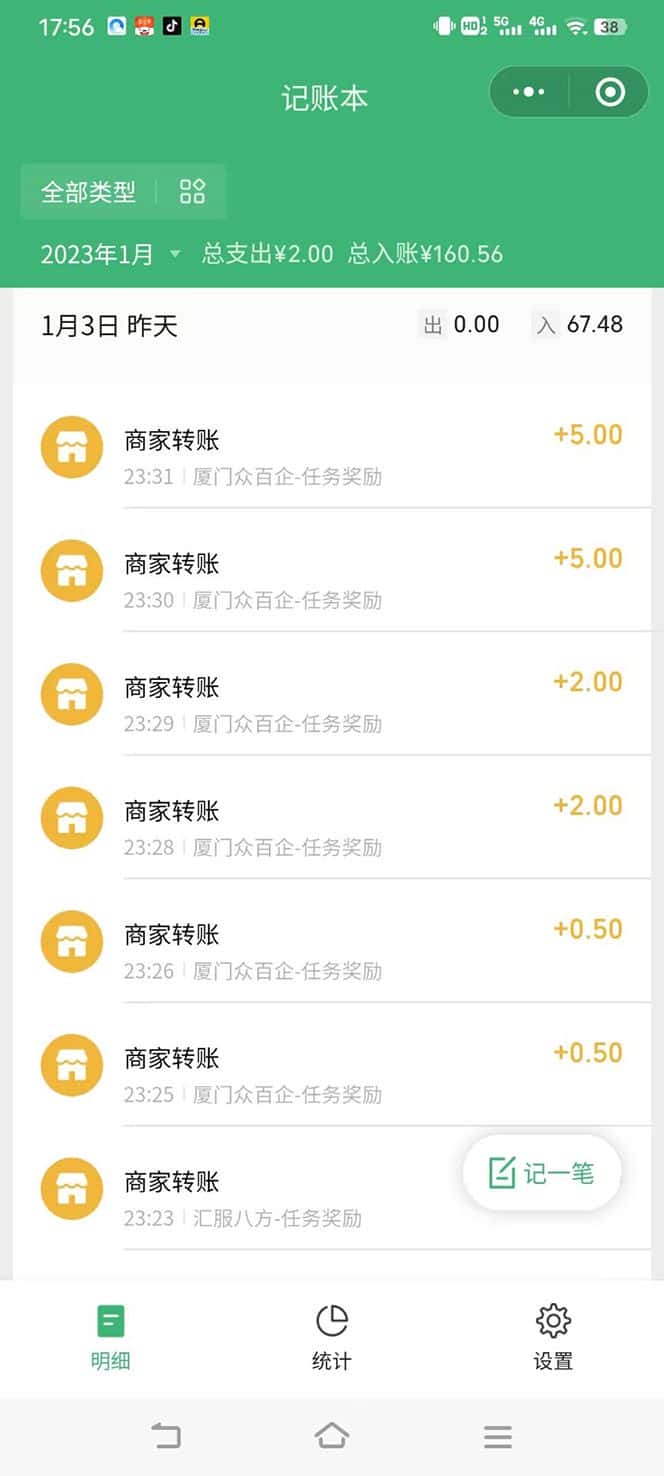Go back with the system back button
The height and width of the screenshot is (1476, 664).
pos(166,1436)
